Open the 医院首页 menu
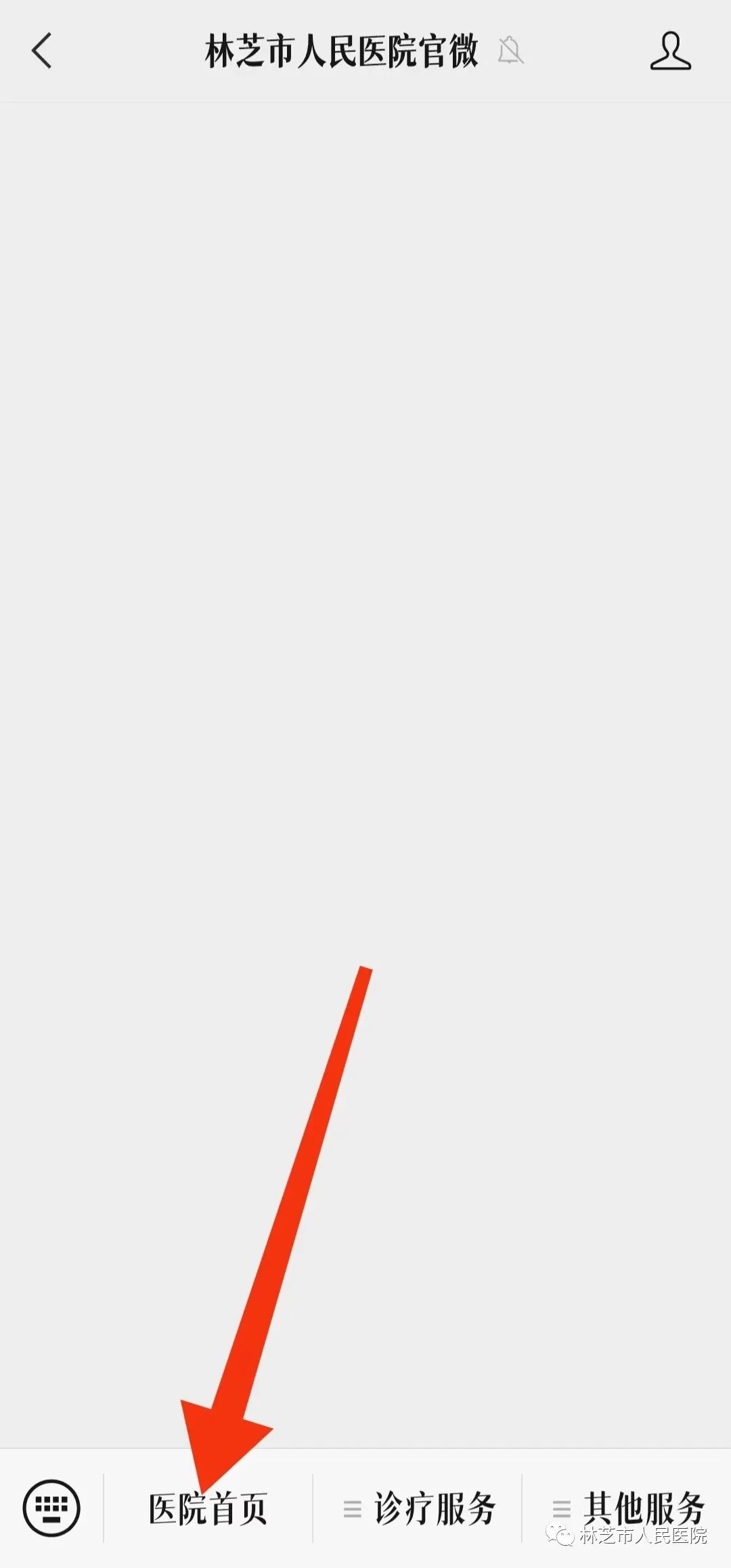 [208, 1509]
